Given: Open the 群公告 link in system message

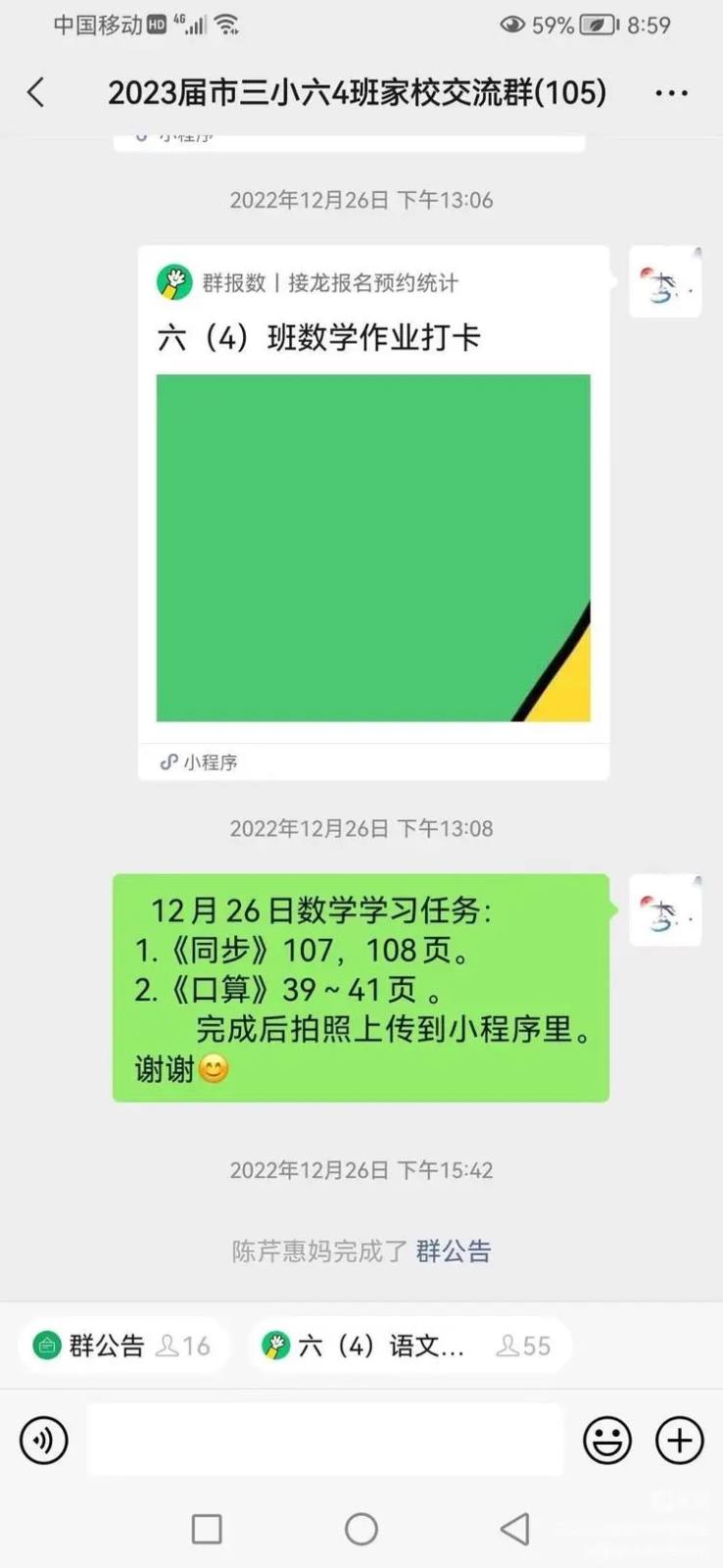Looking at the screenshot, I should coord(453,1250).
